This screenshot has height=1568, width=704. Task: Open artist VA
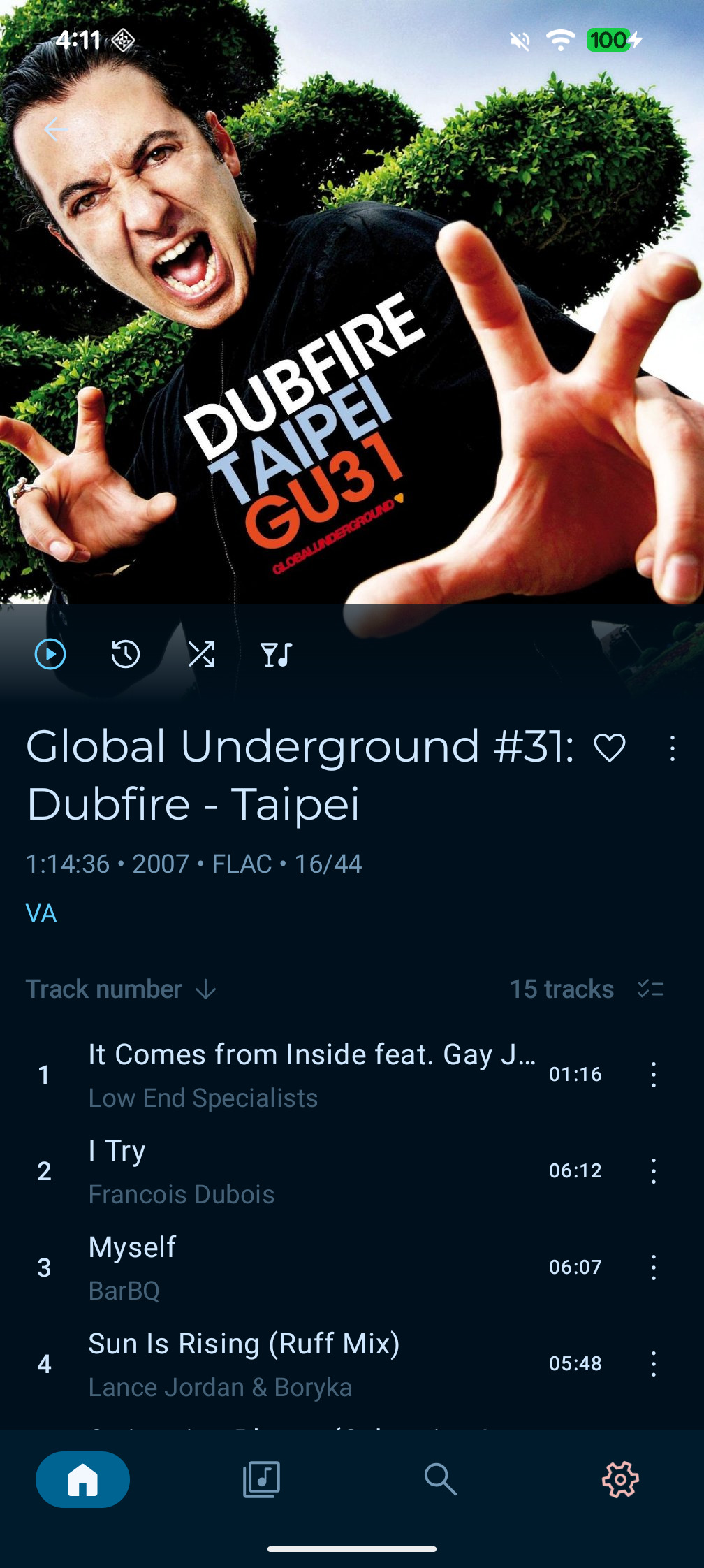coord(41,913)
